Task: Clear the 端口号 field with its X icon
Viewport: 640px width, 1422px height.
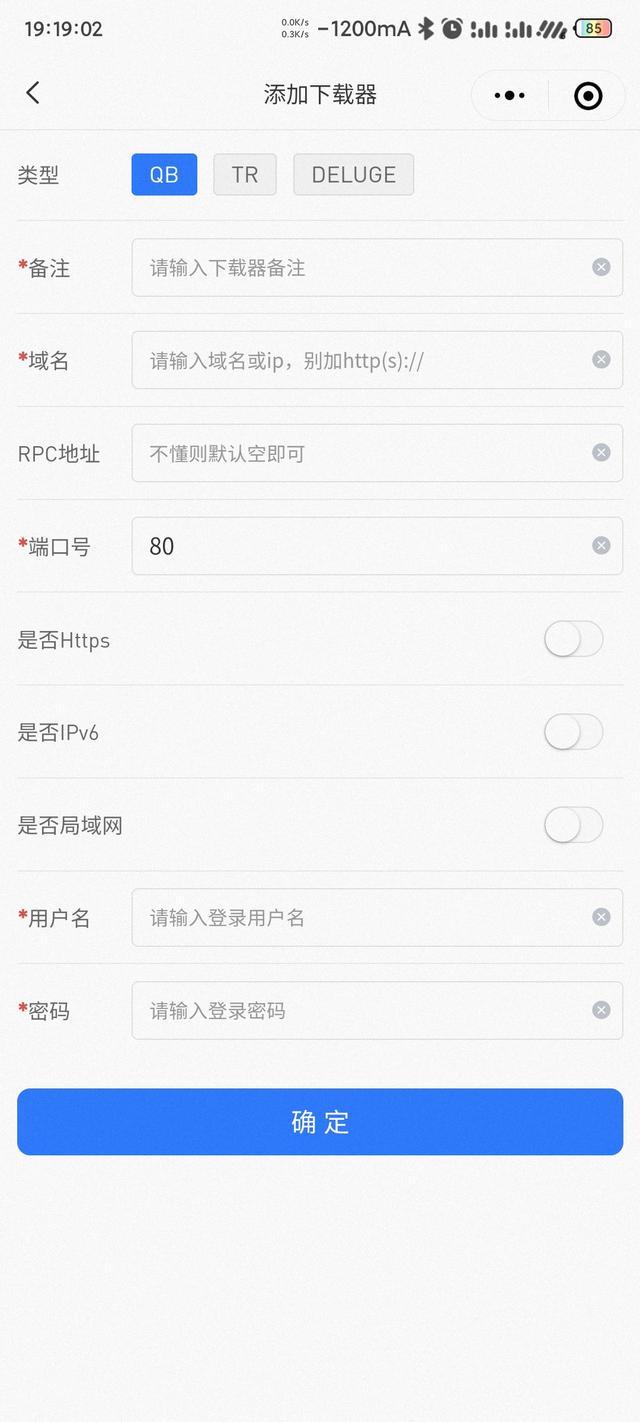Action: click(x=601, y=545)
